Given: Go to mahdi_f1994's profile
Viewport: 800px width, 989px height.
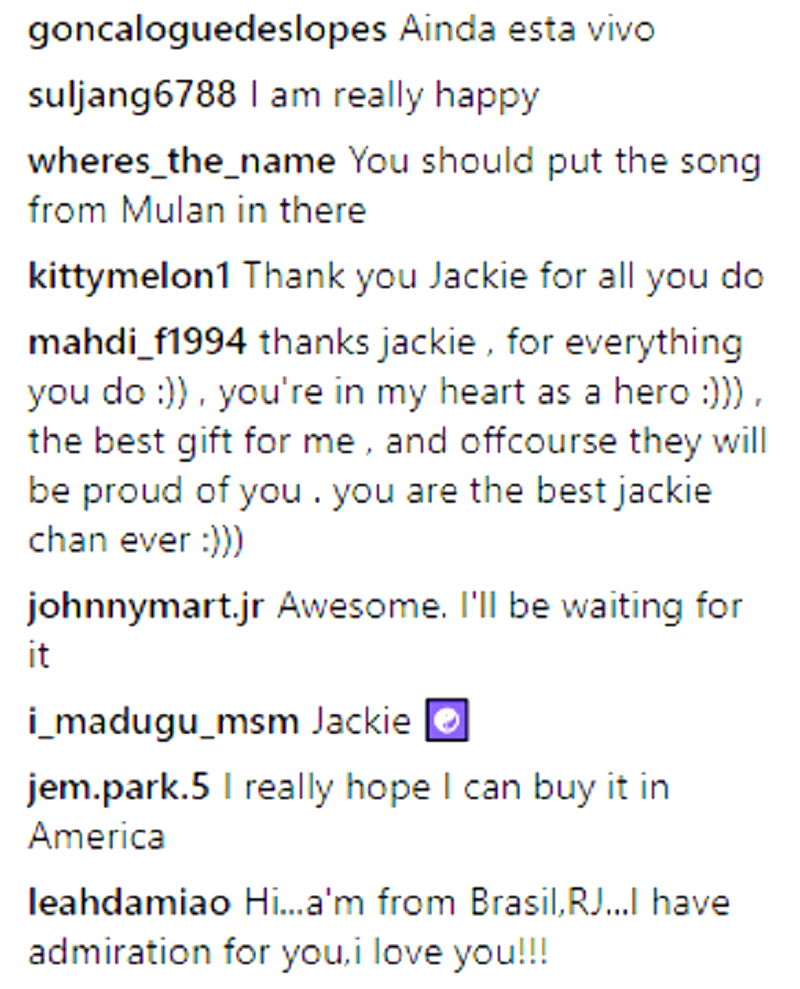Looking at the screenshot, I should tap(137, 343).
